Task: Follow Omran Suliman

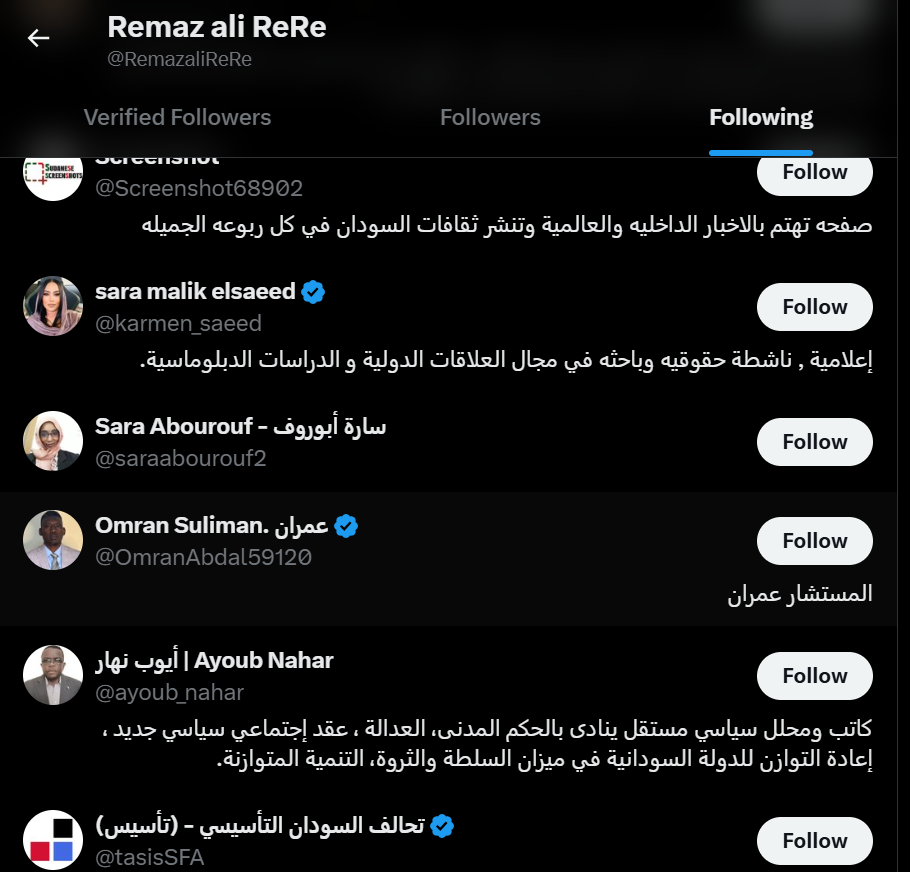Action: coord(814,541)
